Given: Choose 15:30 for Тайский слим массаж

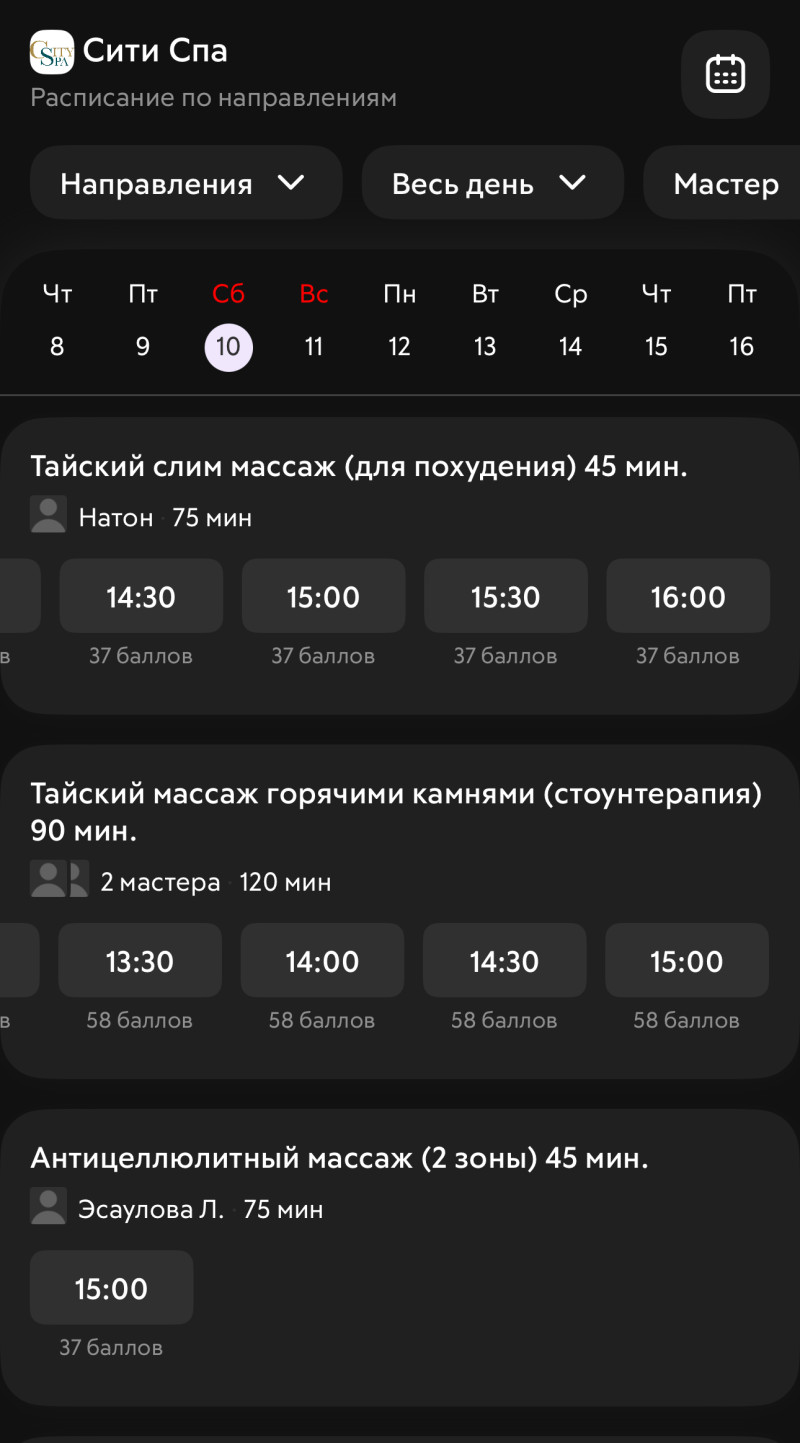Looking at the screenshot, I should pyautogui.click(x=505, y=597).
